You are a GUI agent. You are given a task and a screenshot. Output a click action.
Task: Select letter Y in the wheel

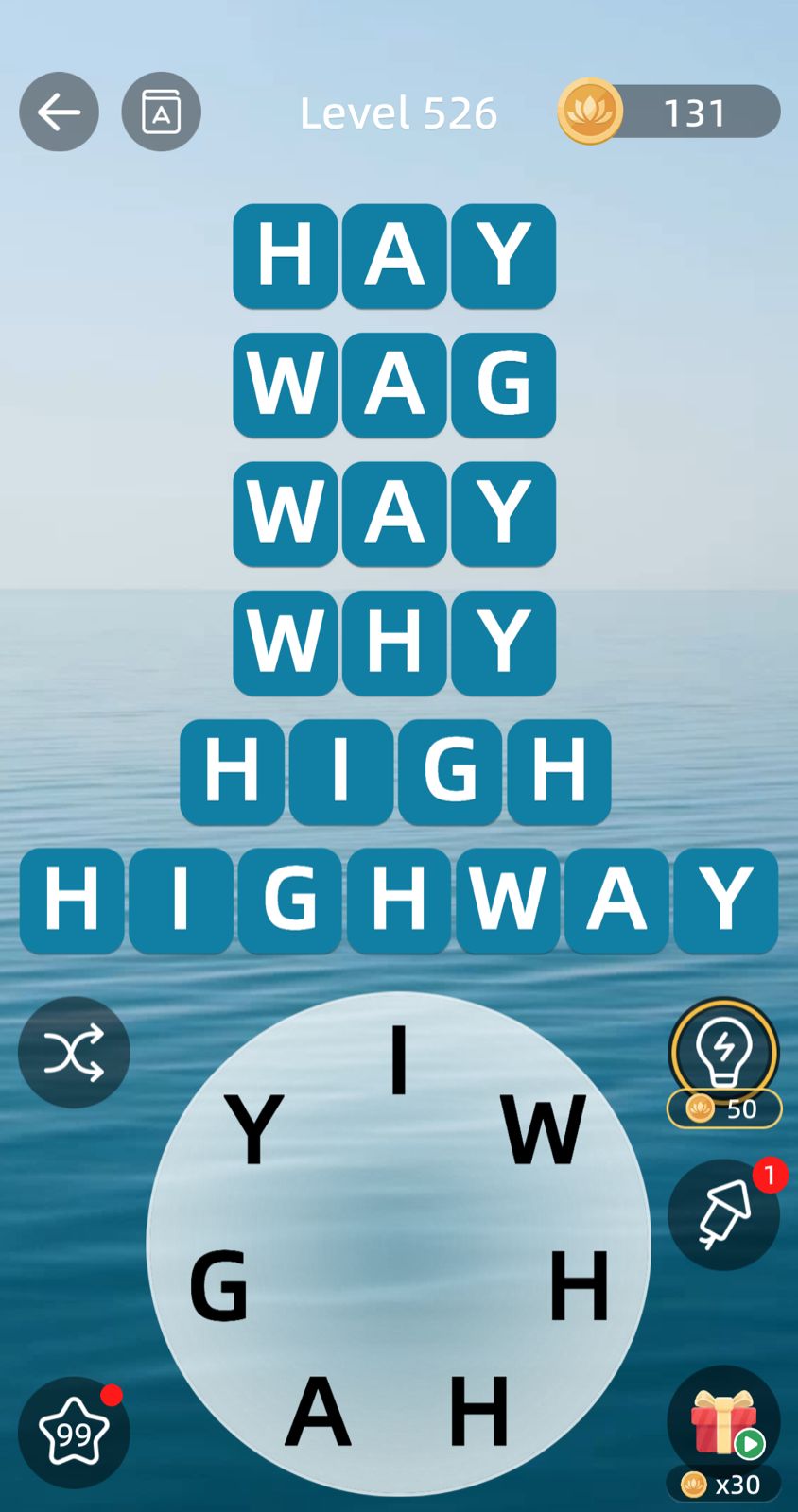coord(252,1129)
